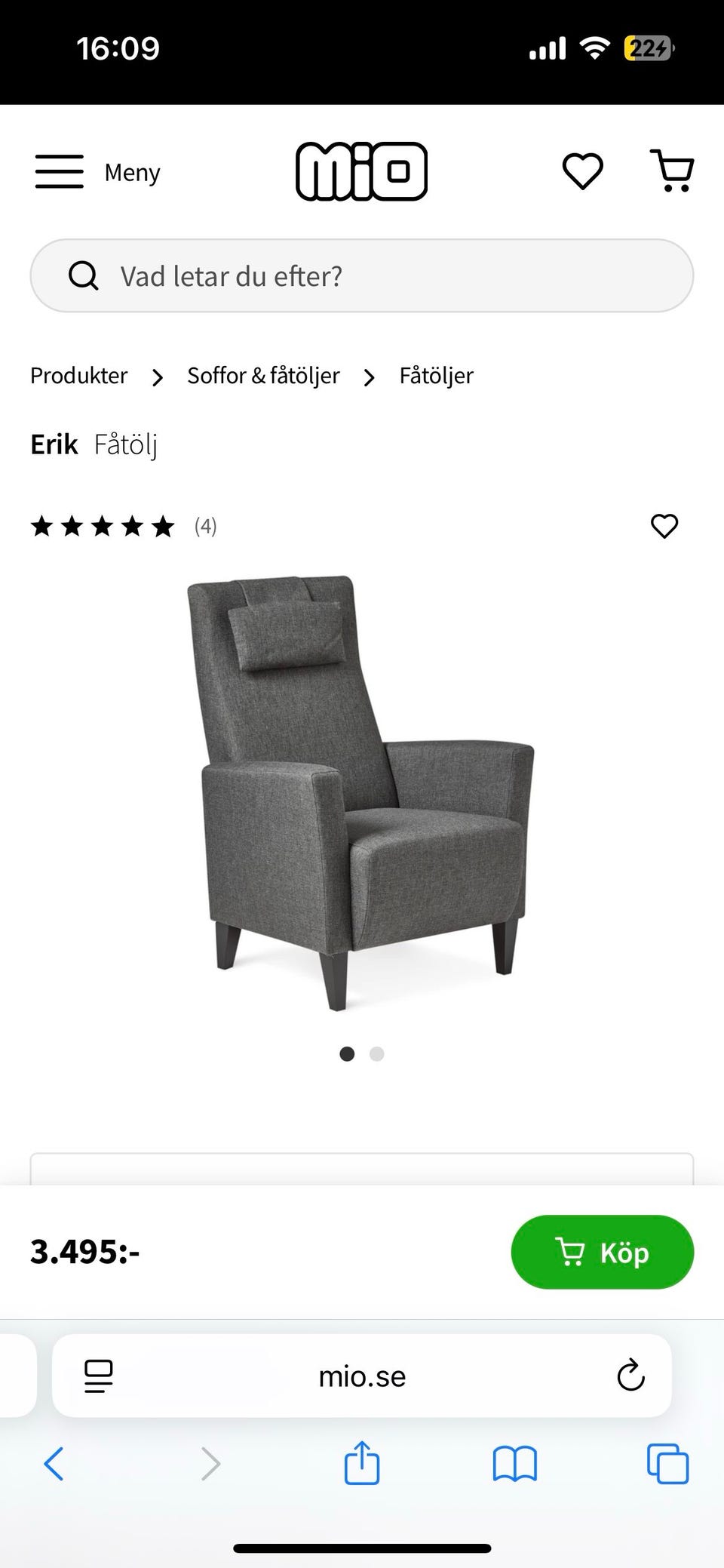Viewport: 724px width, 1568px height.
Task: Open the shopping cart
Action: [672, 171]
